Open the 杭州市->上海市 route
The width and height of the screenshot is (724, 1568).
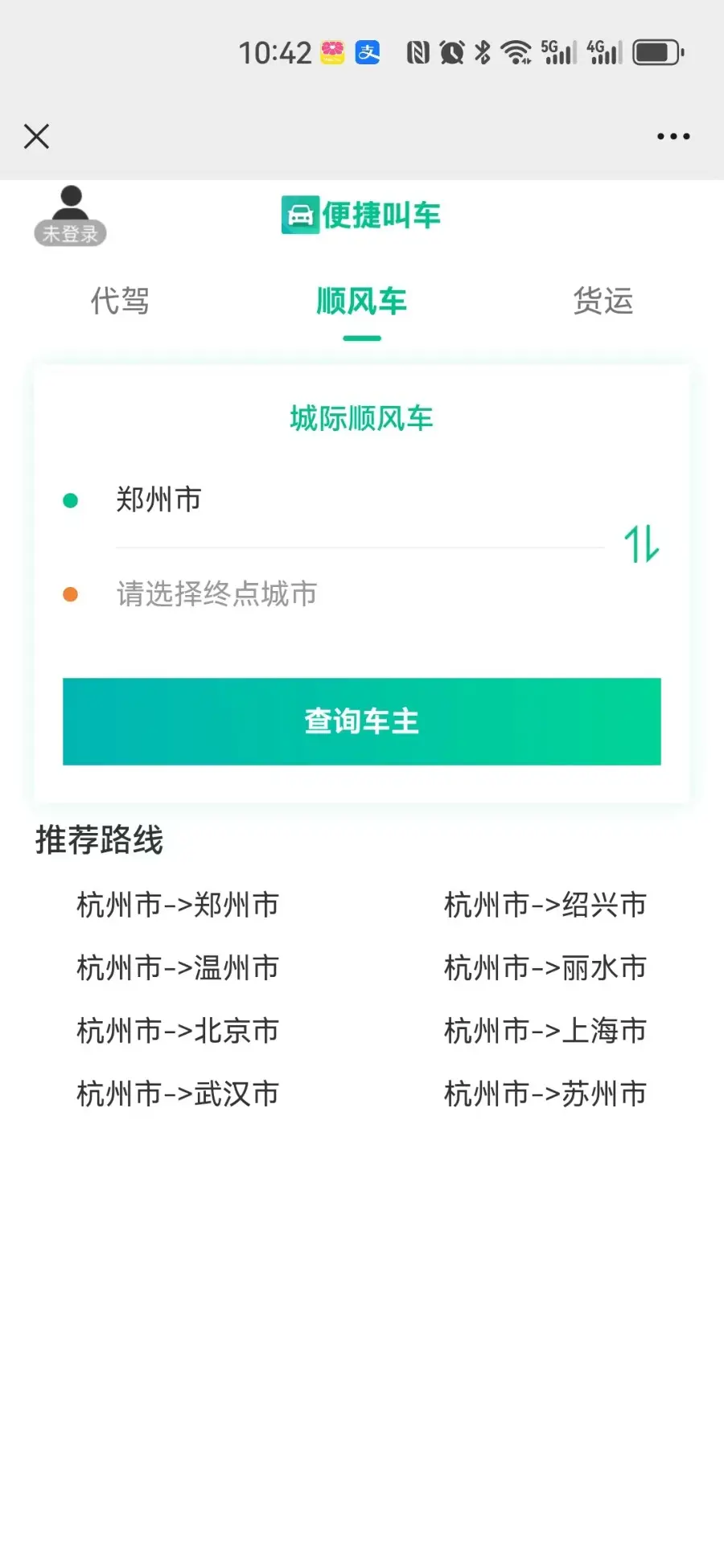[x=544, y=1030]
